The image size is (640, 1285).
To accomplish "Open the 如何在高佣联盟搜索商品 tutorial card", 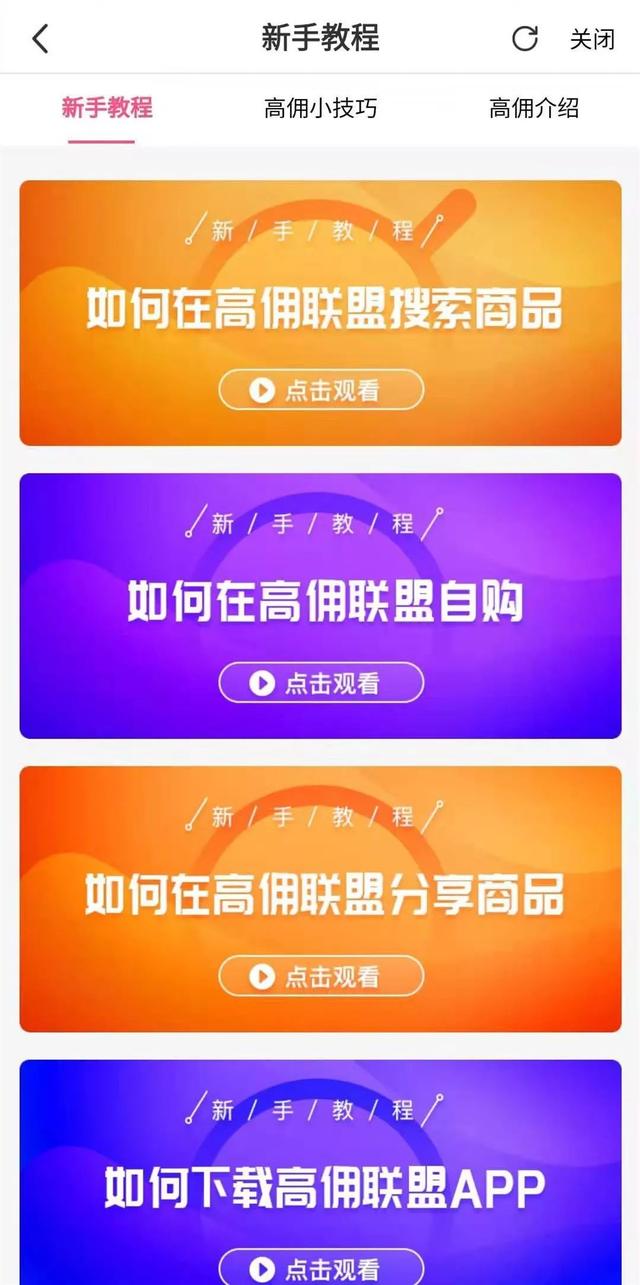I will pyautogui.click(x=320, y=312).
